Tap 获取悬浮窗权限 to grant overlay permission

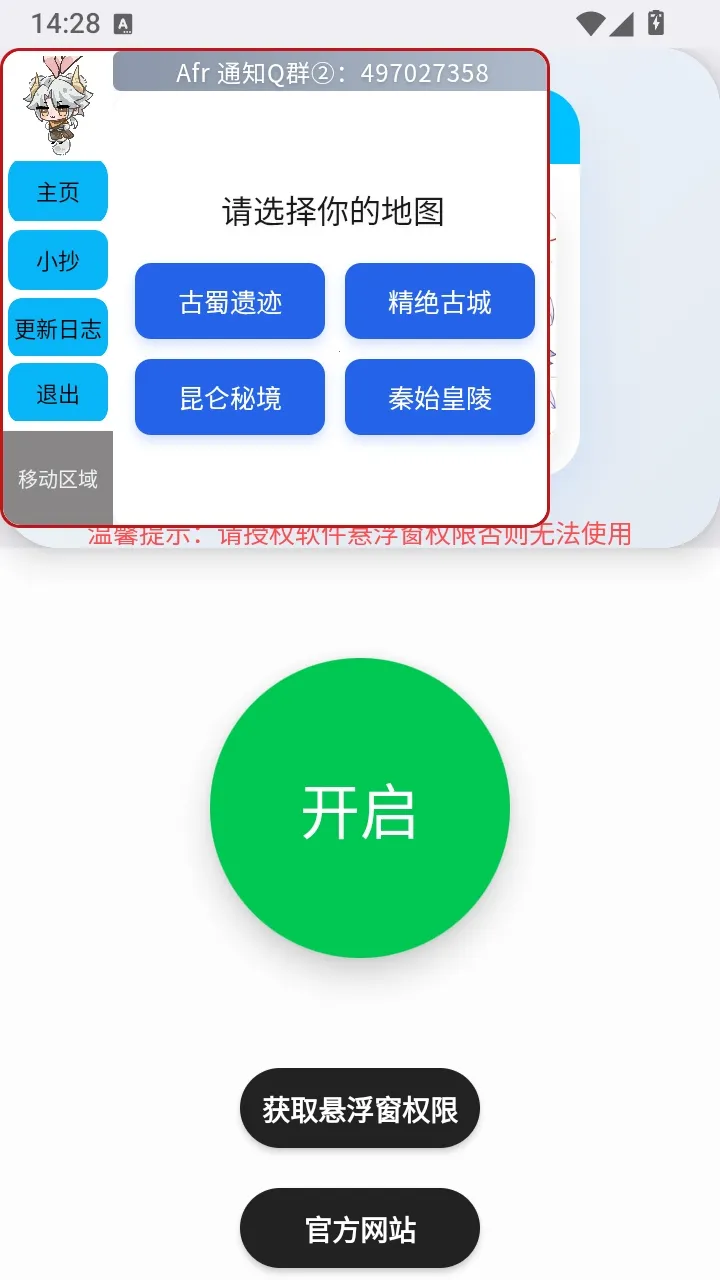360,1108
